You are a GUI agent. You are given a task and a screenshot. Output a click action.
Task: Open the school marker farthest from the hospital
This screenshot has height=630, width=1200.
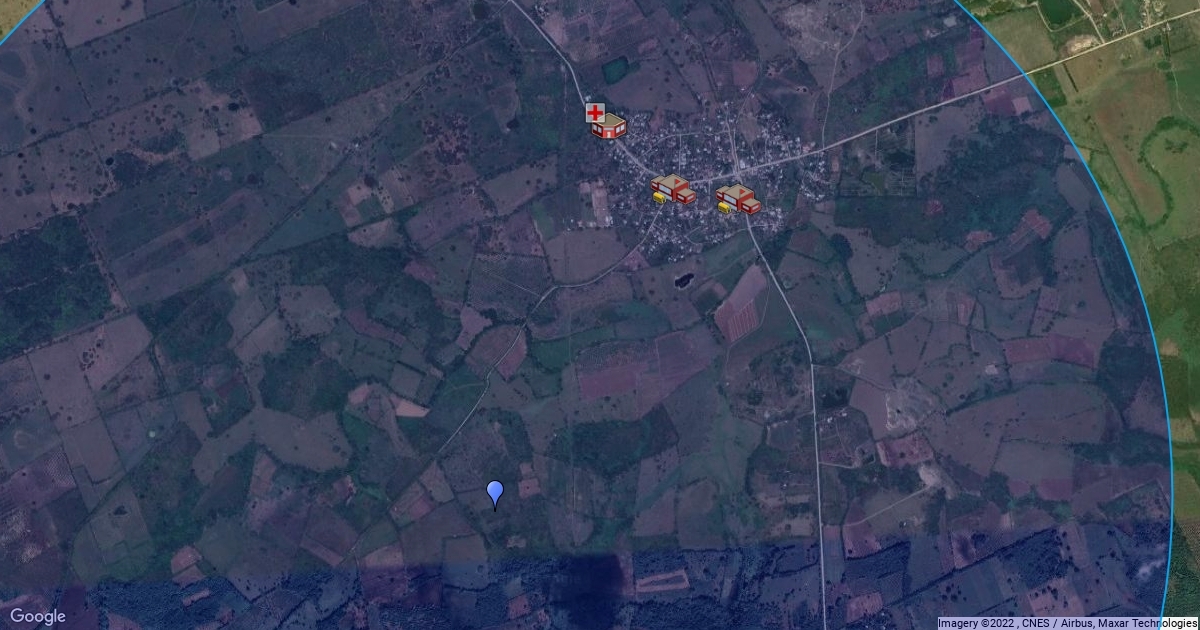point(738,199)
